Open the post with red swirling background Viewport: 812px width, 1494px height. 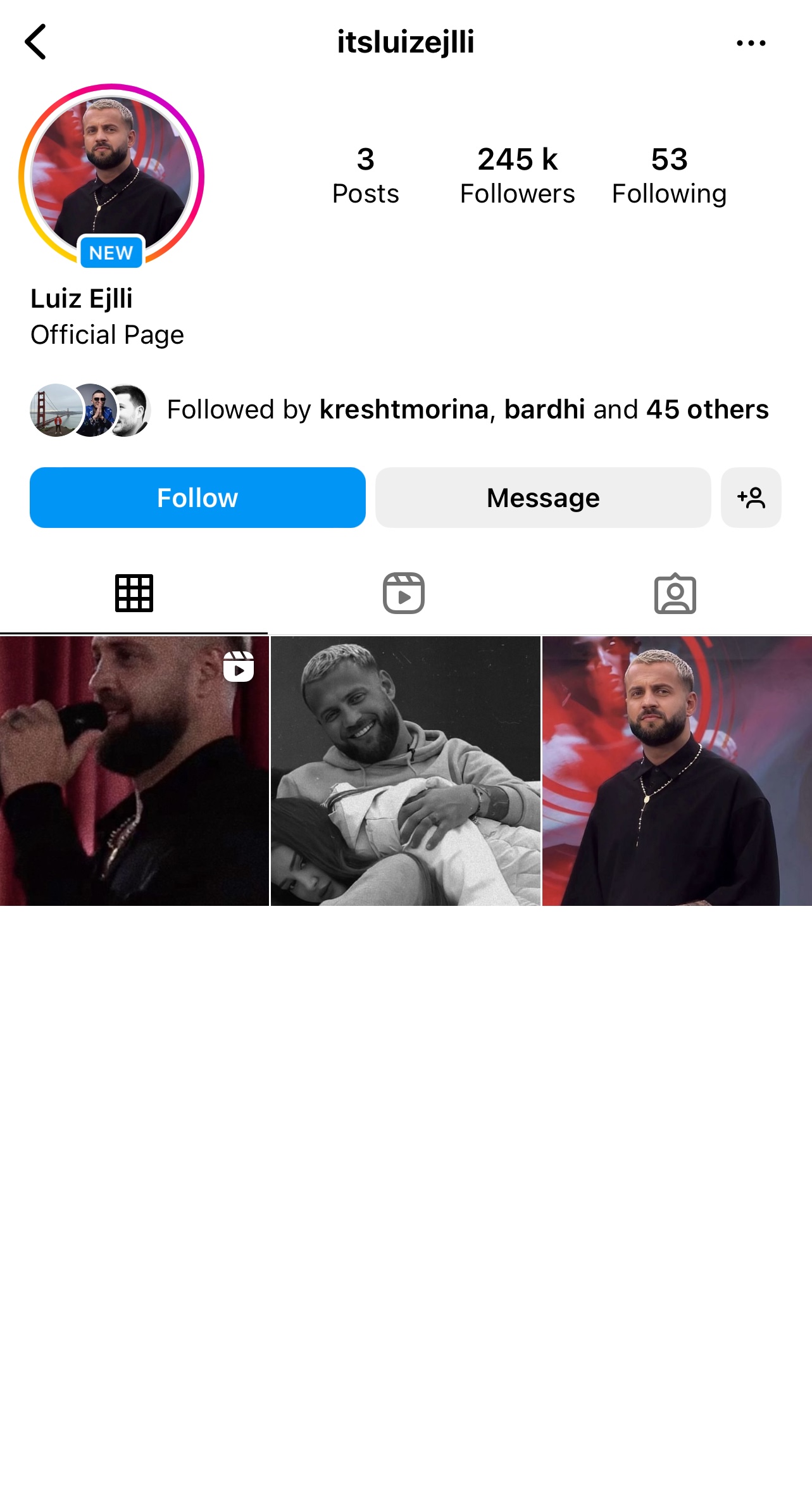[677, 771]
